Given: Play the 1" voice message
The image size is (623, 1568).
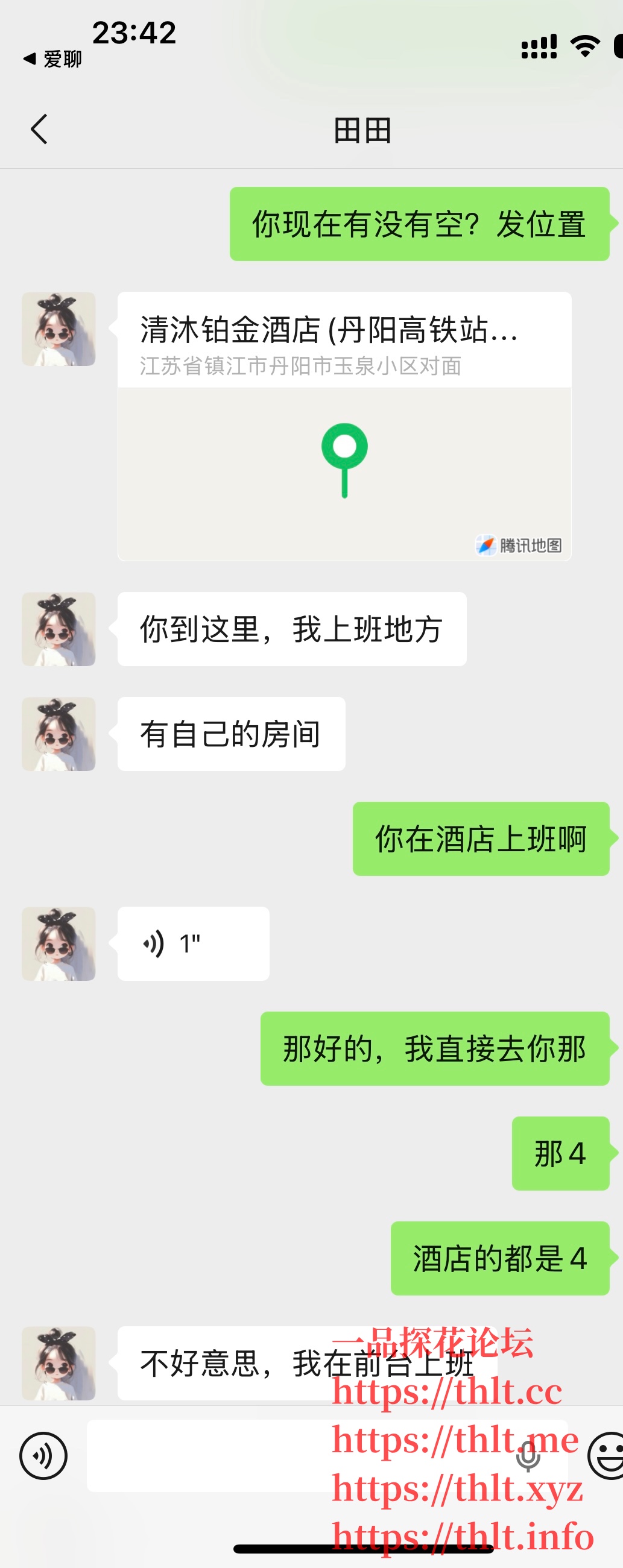Looking at the screenshot, I should pyautogui.click(x=193, y=943).
